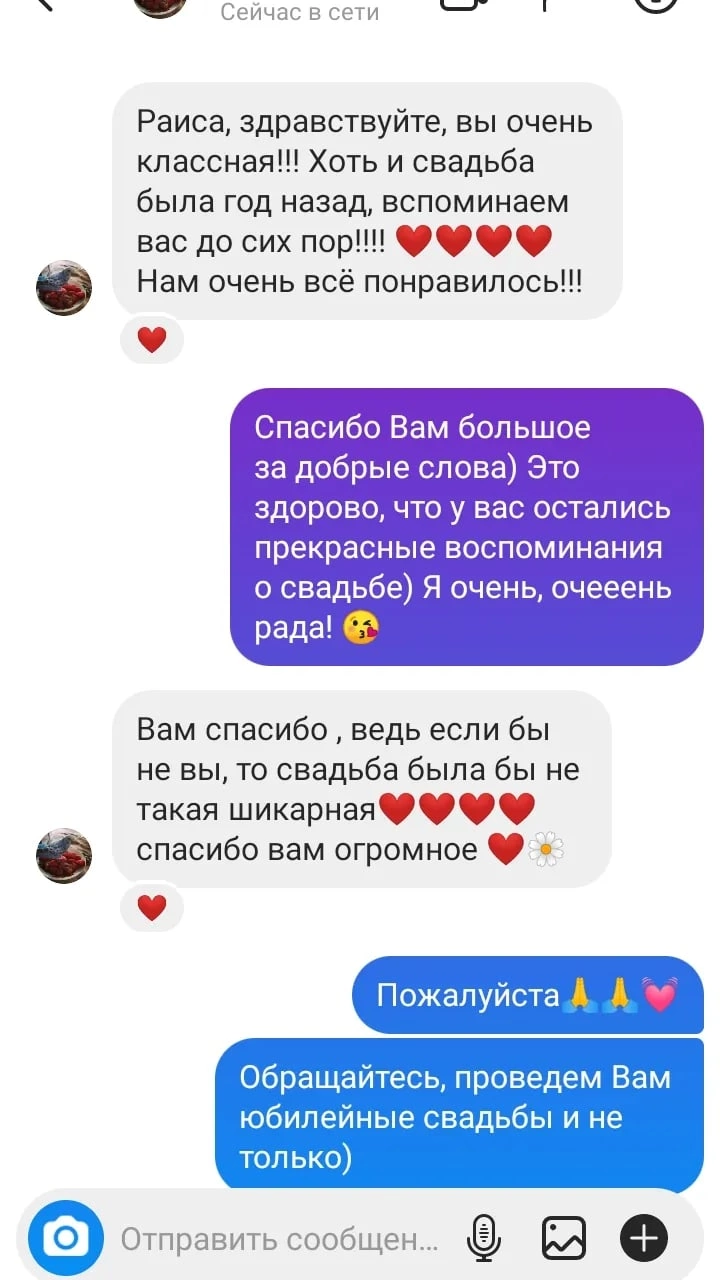720x1280 pixels.
Task: Open the gallery to attach a photo
Action: click(563, 1240)
